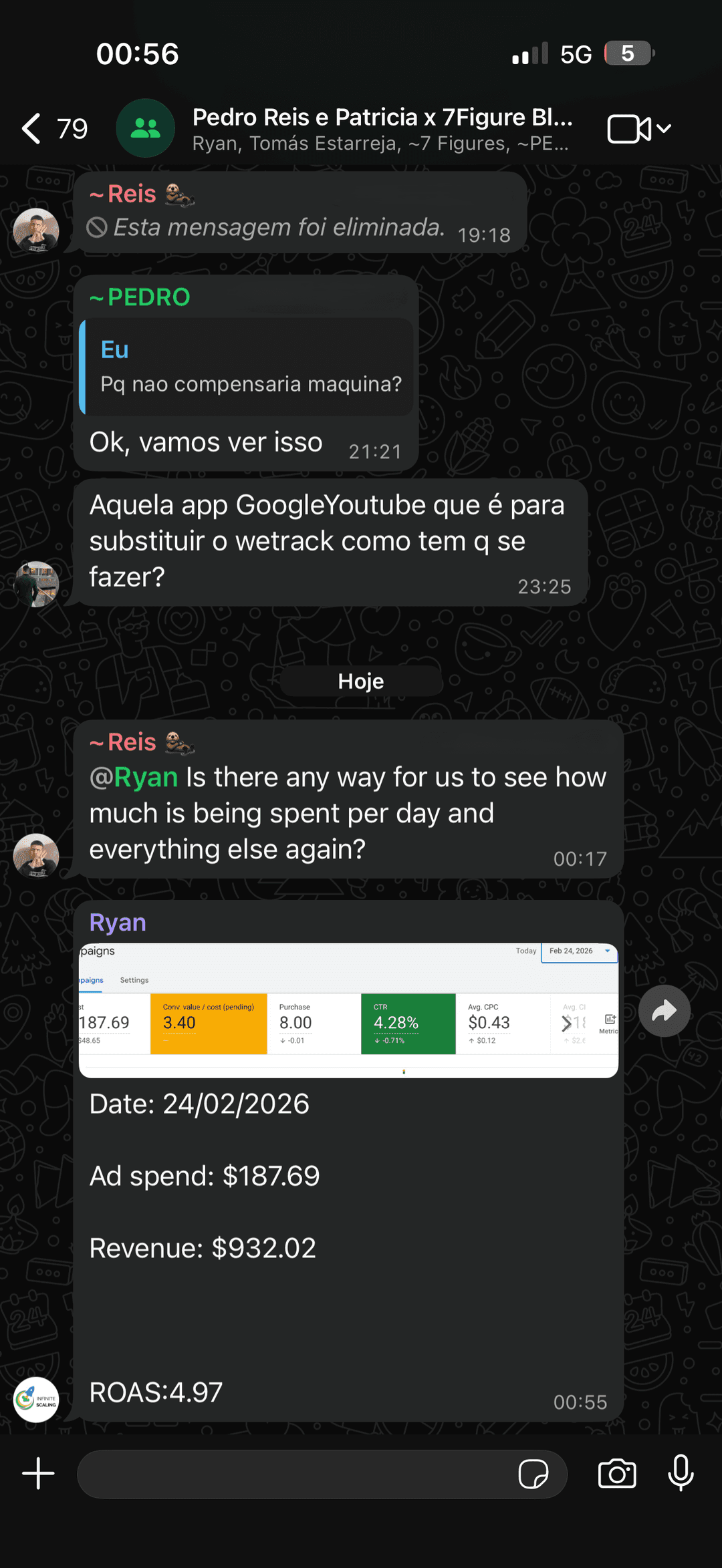Tap Reis's profile picture
This screenshot has height=1568, width=722.
pos(36,856)
